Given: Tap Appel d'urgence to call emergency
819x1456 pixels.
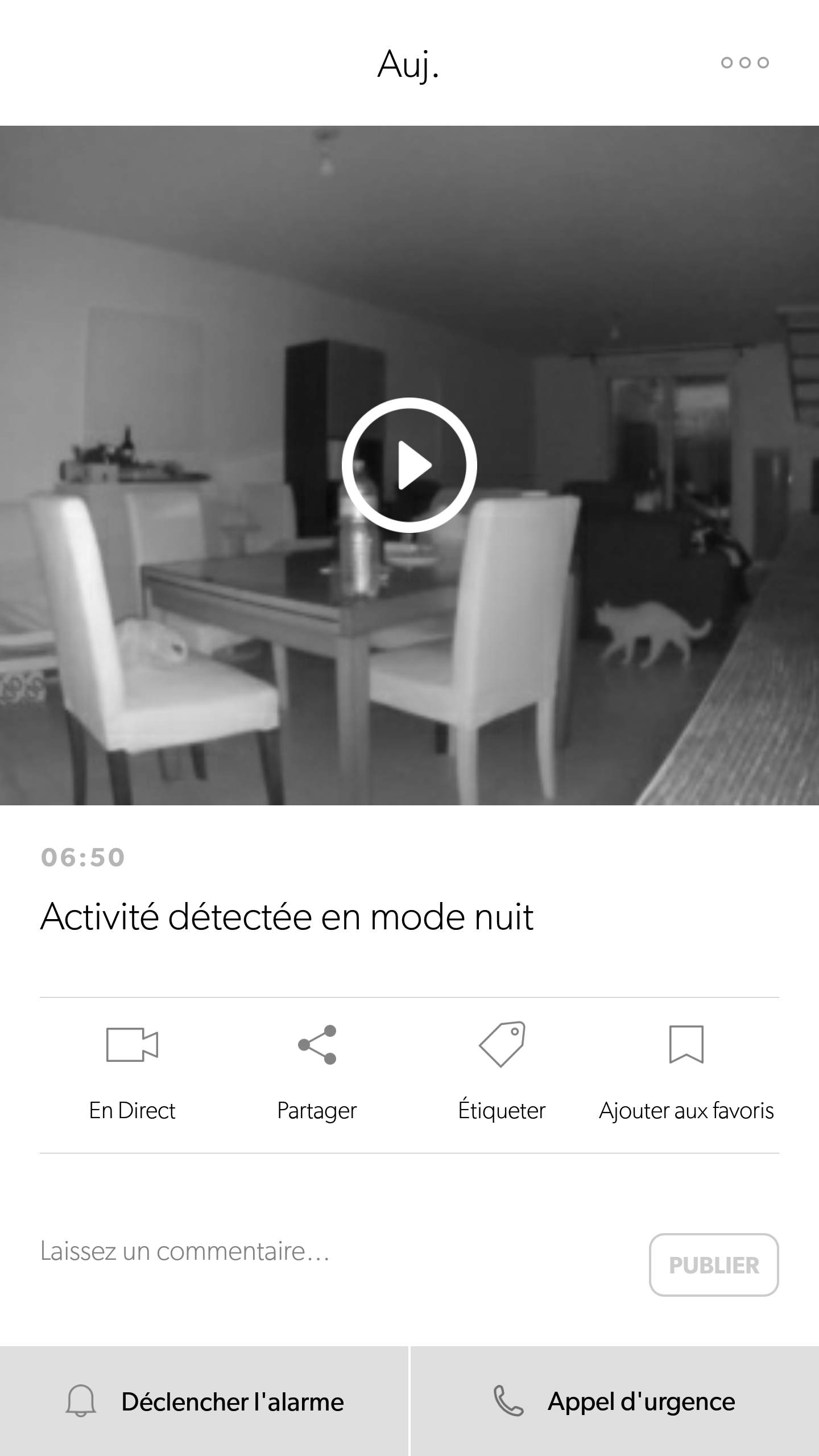Looking at the screenshot, I should 614,1401.
